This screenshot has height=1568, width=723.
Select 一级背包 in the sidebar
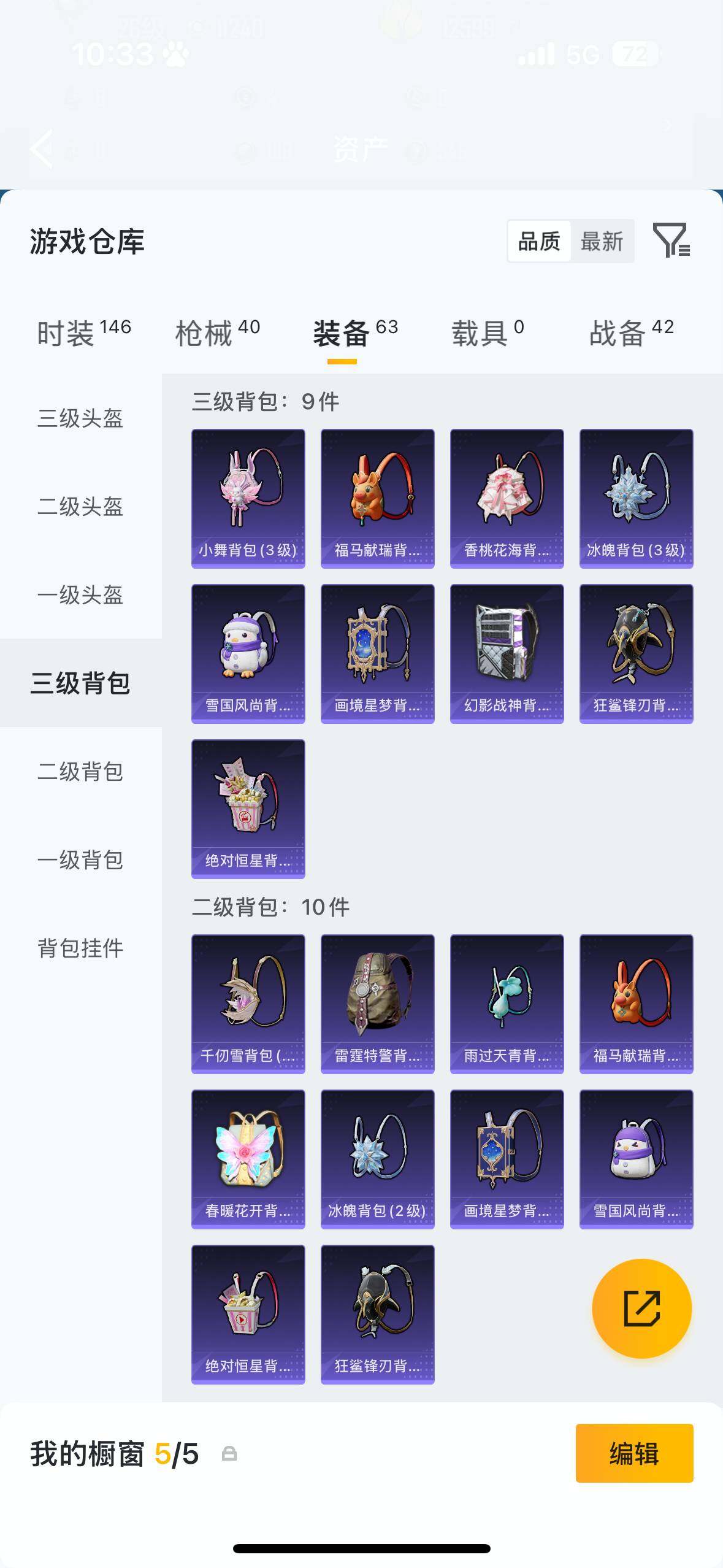80,860
